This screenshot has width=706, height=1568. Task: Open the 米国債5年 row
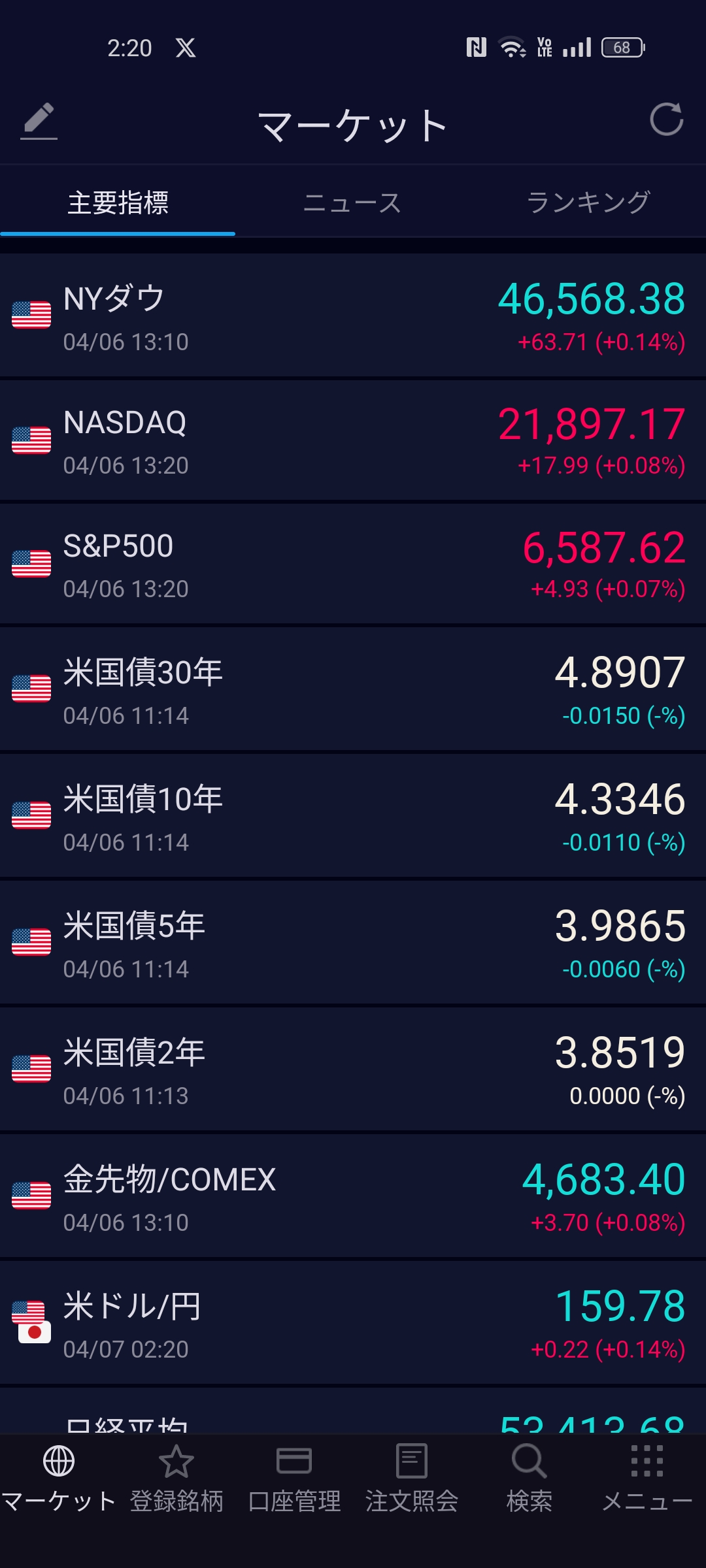point(353,943)
